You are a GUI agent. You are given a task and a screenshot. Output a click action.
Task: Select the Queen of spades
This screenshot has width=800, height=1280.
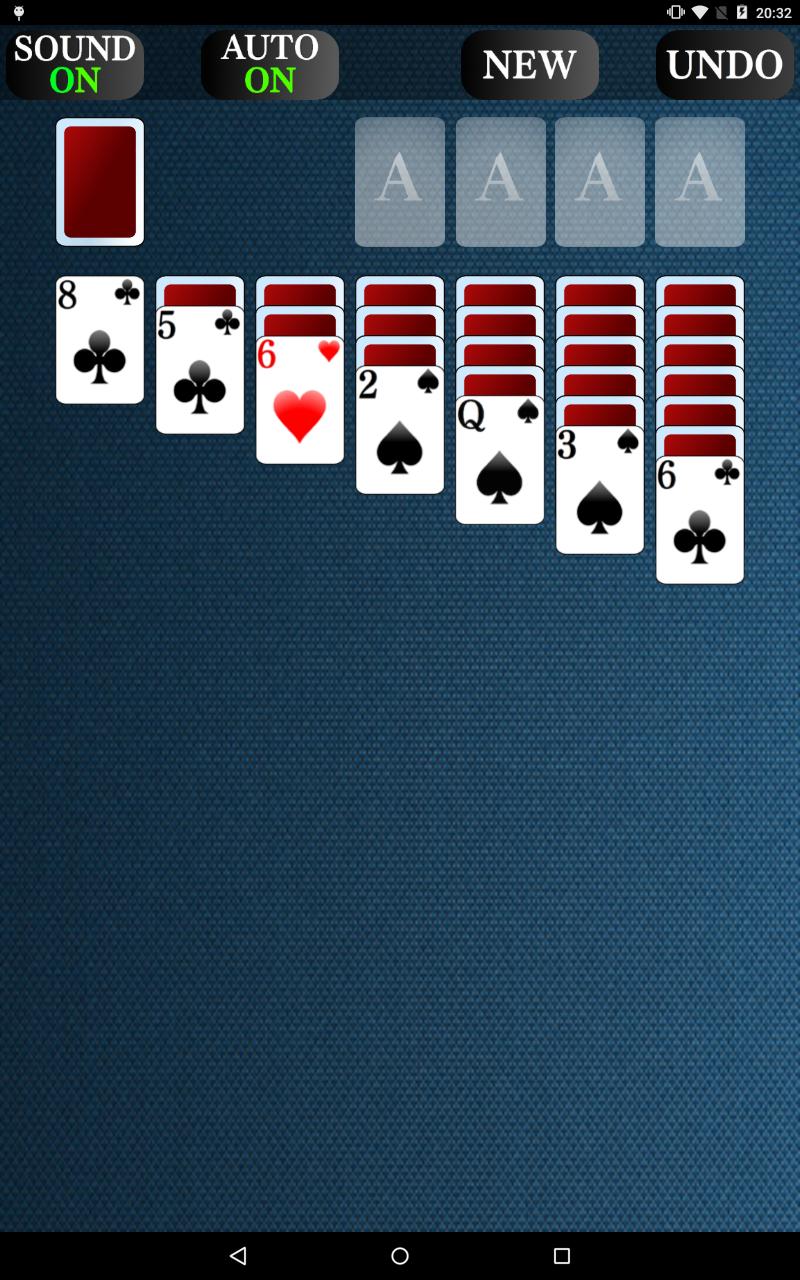click(499, 460)
